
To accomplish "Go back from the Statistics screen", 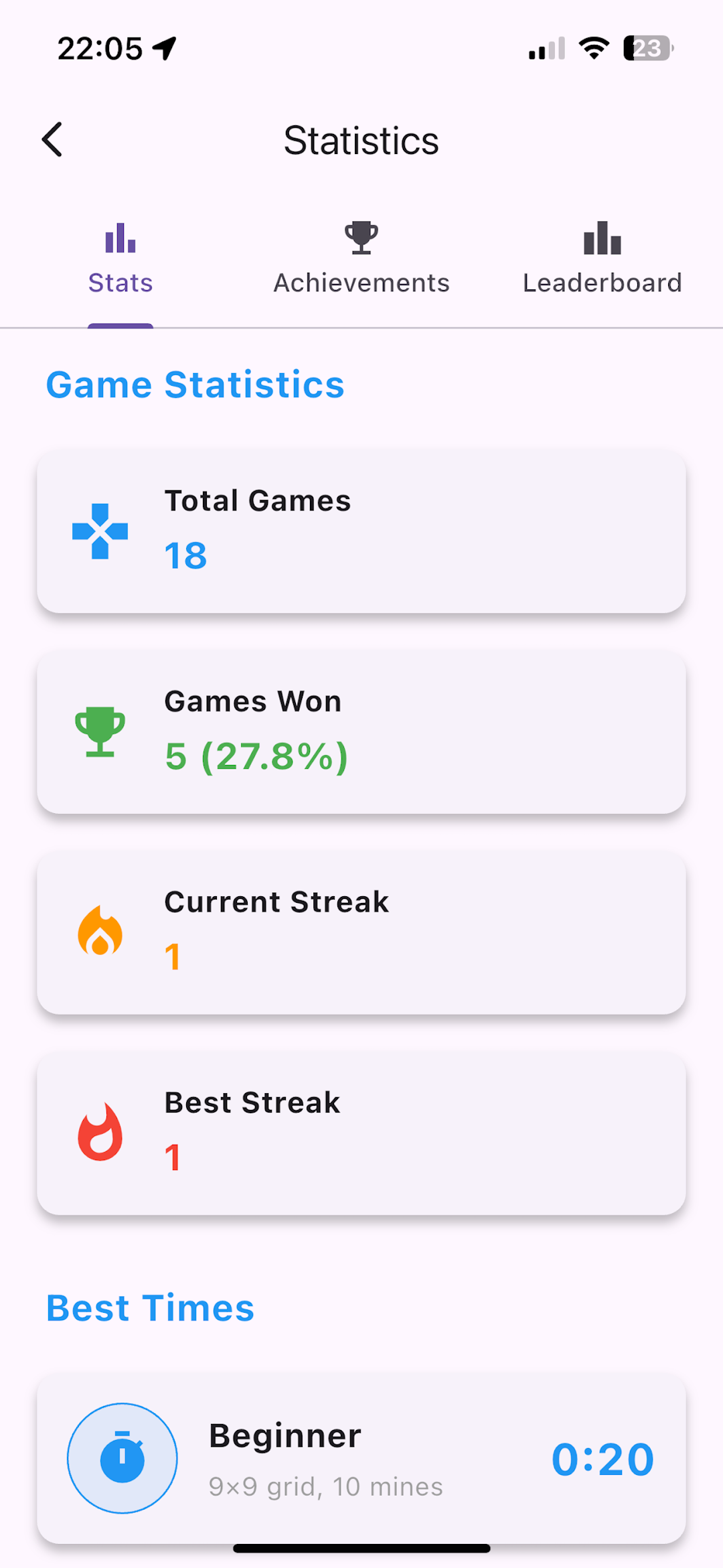I will pyautogui.click(x=52, y=139).
